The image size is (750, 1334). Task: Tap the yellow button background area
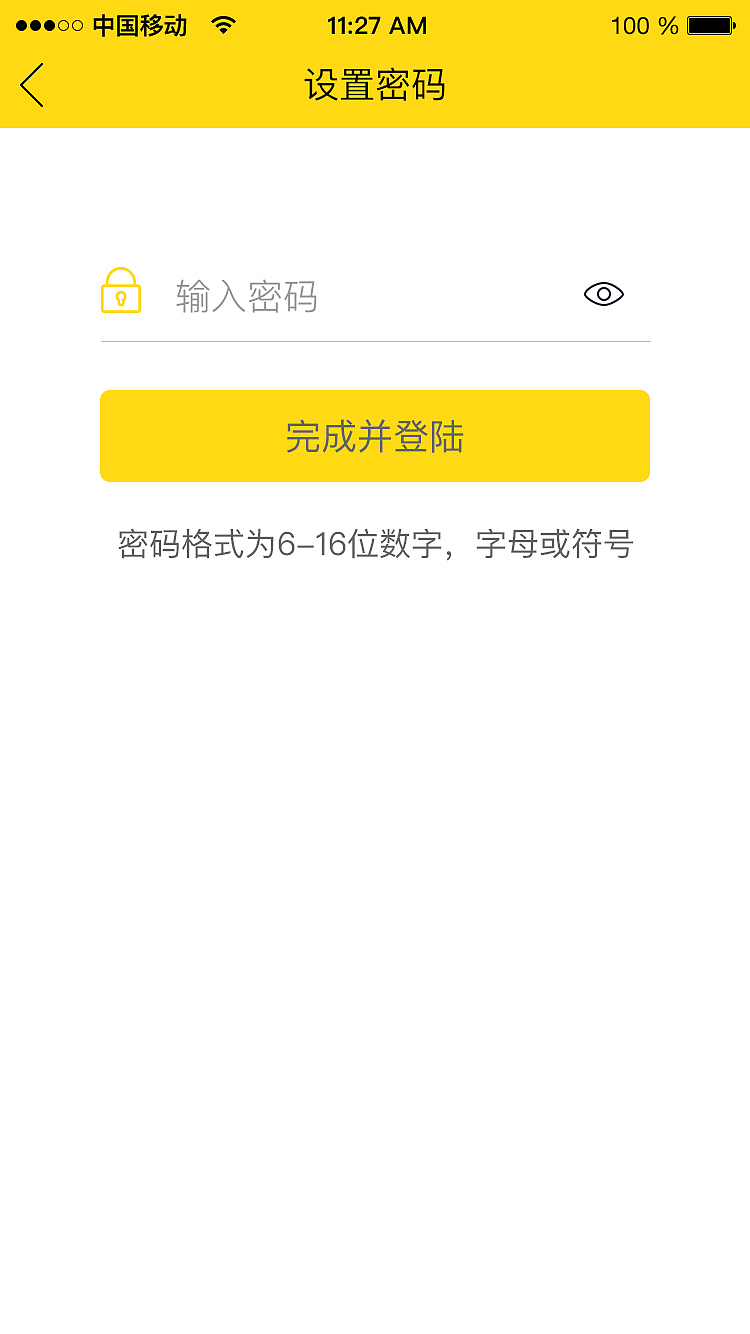375,436
